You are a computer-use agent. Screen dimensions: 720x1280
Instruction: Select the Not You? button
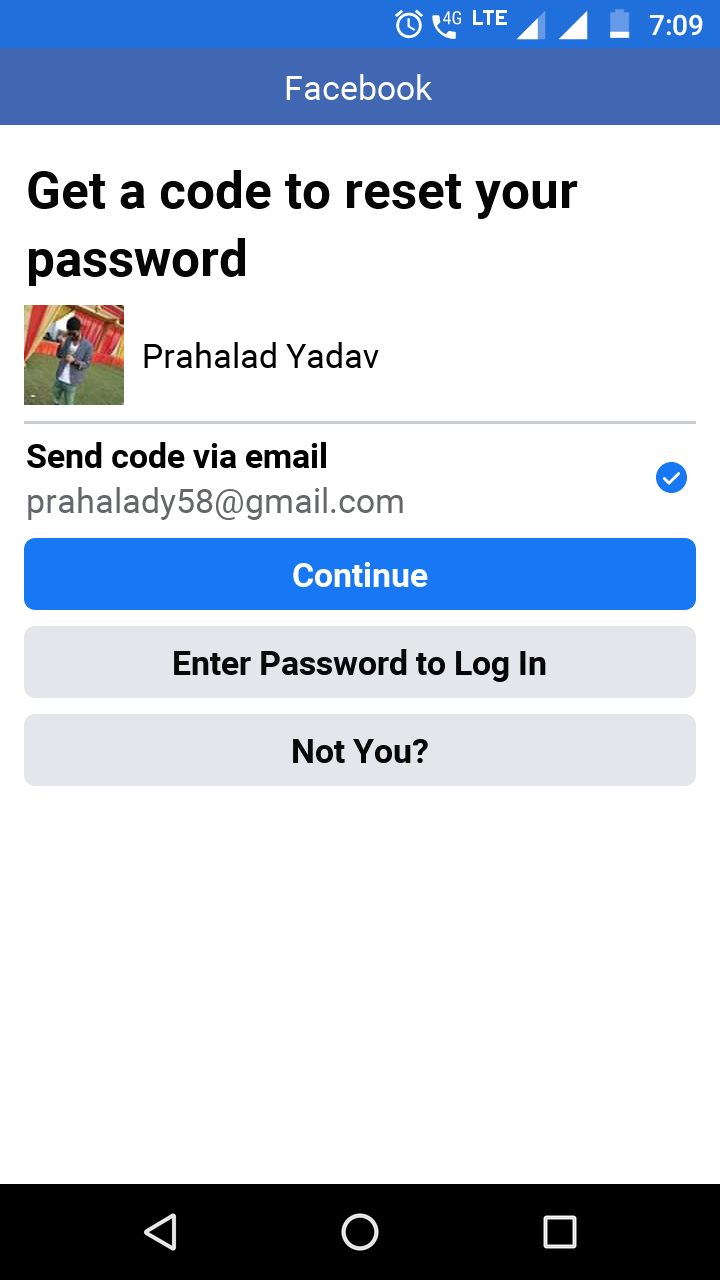click(x=360, y=750)
